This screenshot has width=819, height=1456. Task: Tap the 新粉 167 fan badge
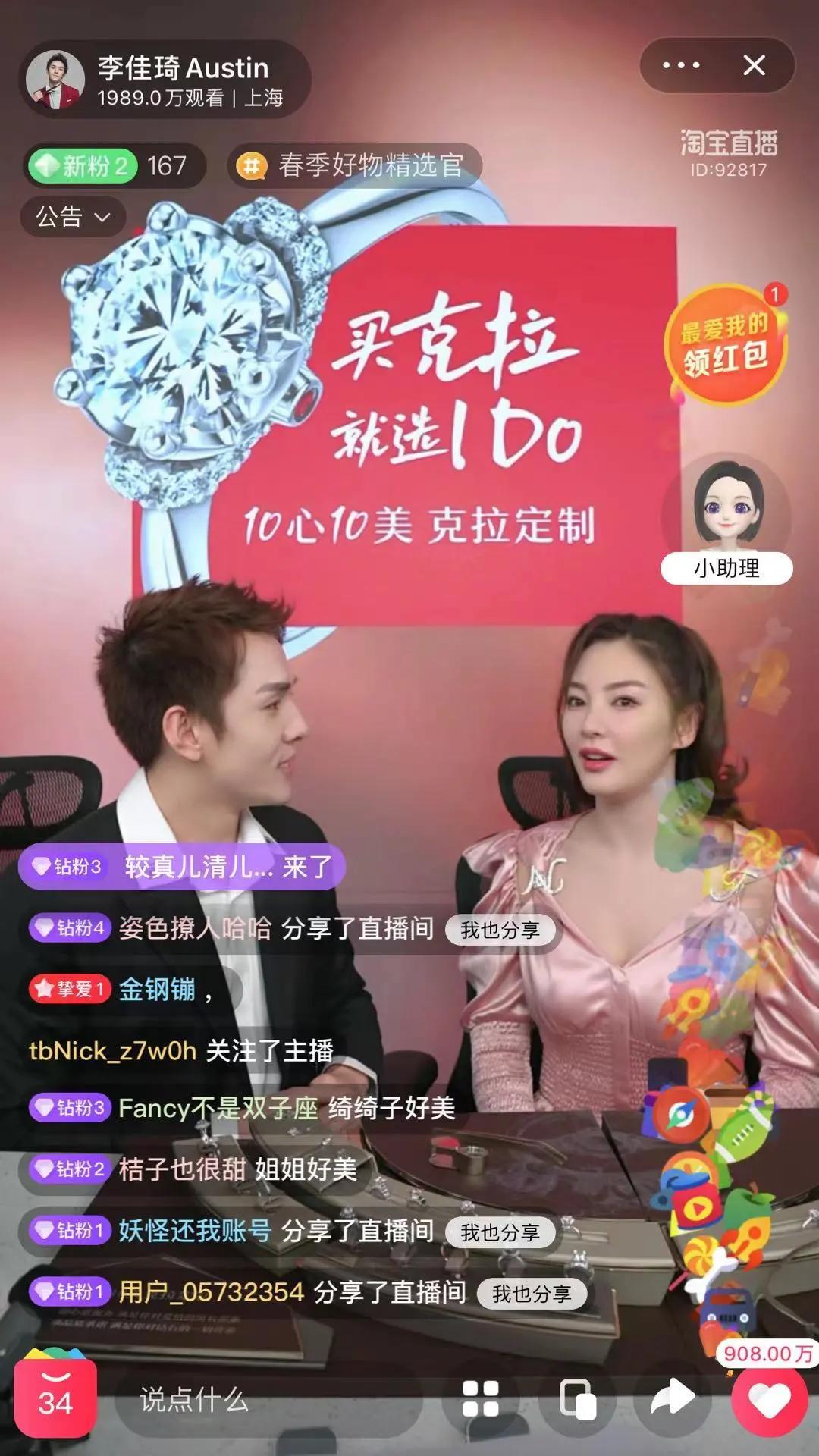point(112,165)
